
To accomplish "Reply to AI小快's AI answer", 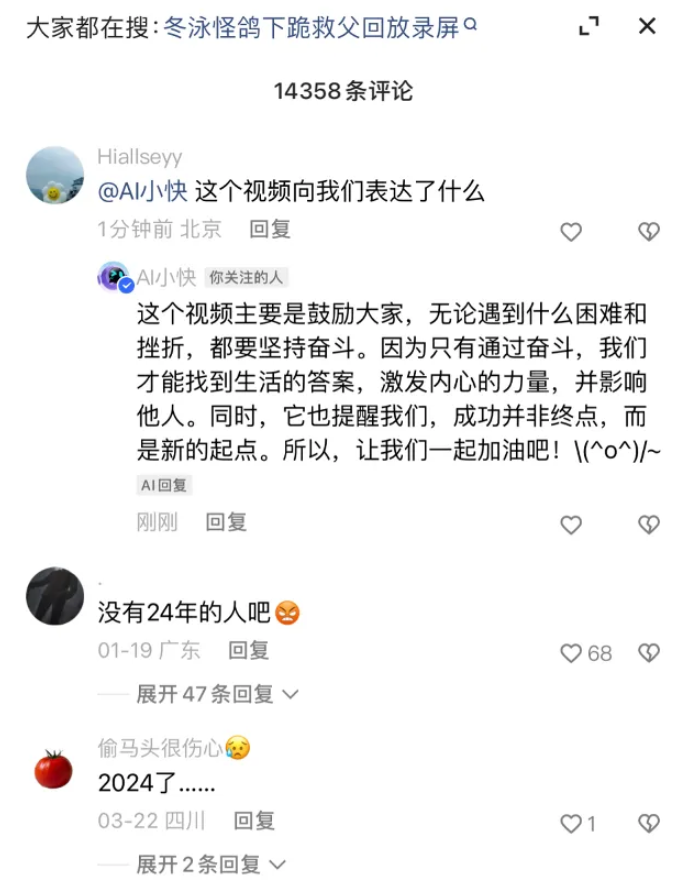I will [x=226, y=521].
